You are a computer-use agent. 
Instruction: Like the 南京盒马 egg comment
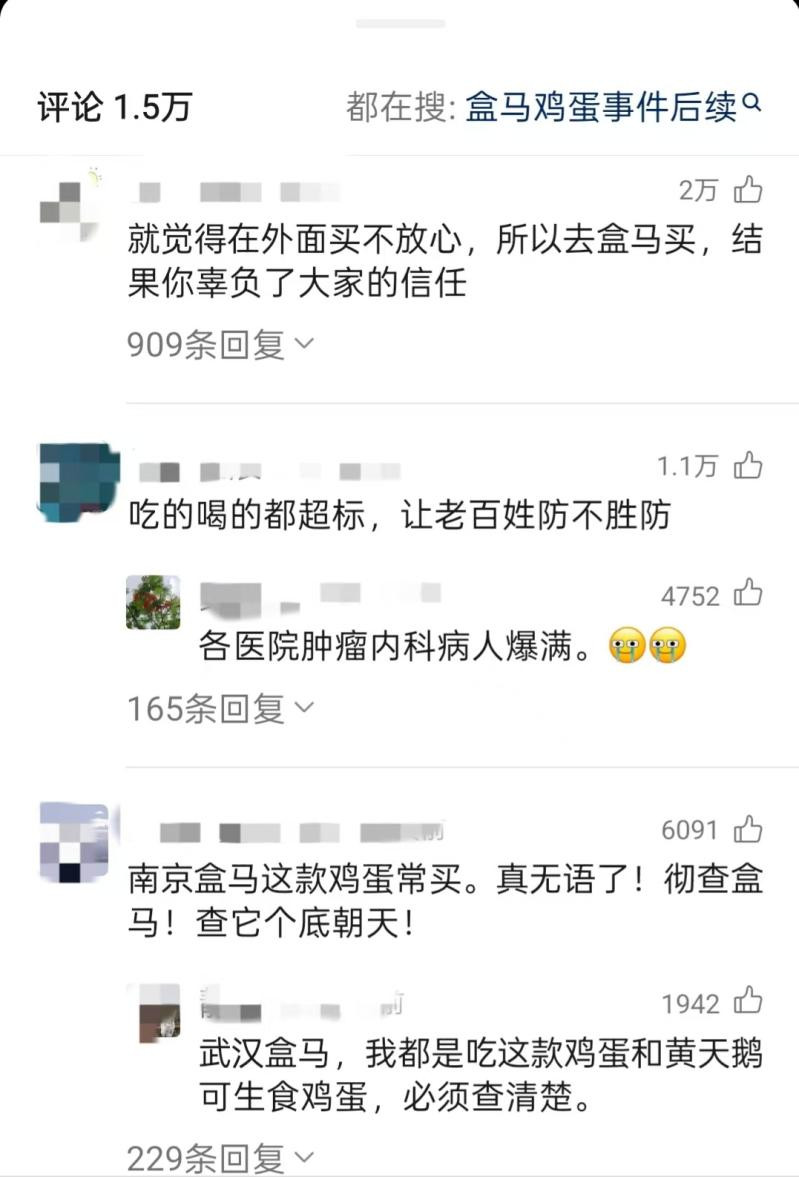pyautogui.click(x=748, y=829)
